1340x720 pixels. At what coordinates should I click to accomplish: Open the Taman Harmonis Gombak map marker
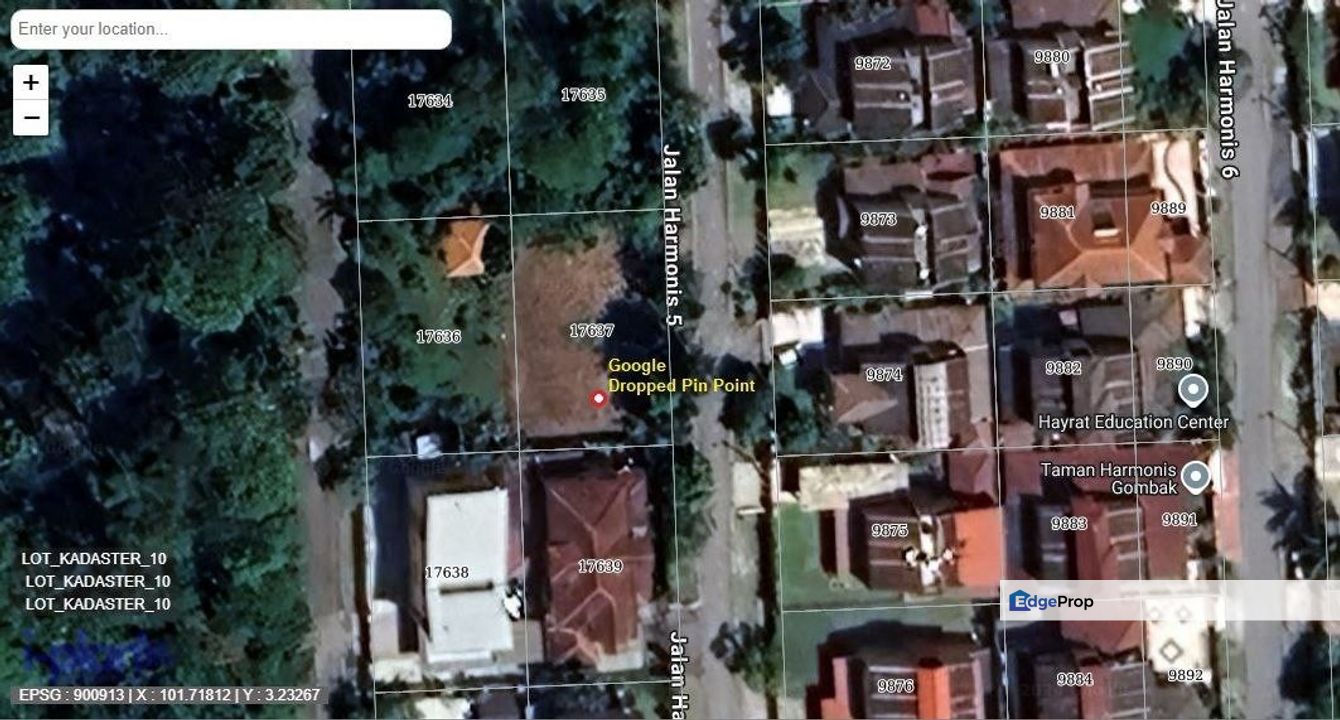[x=1195, y=476]
